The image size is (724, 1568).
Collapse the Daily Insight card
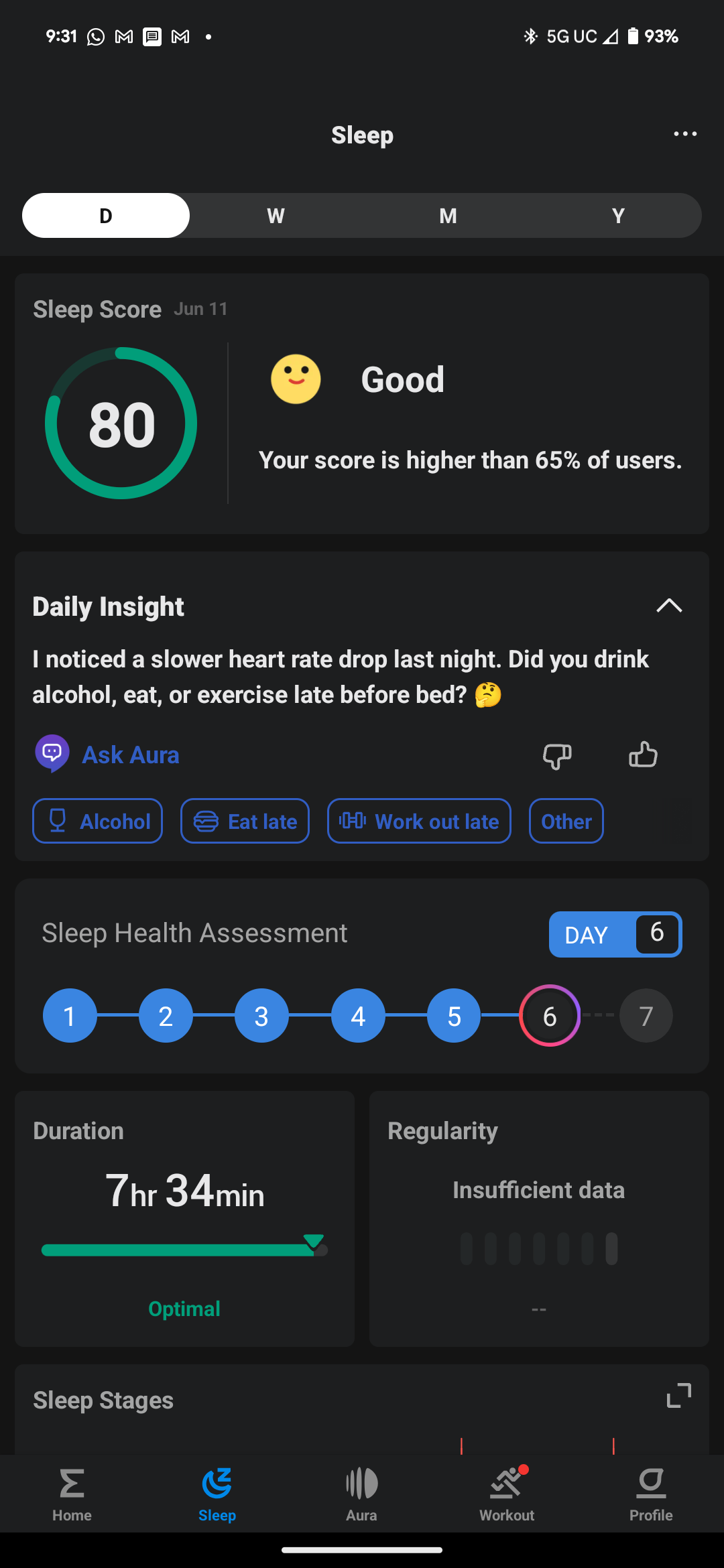point(668,606)
